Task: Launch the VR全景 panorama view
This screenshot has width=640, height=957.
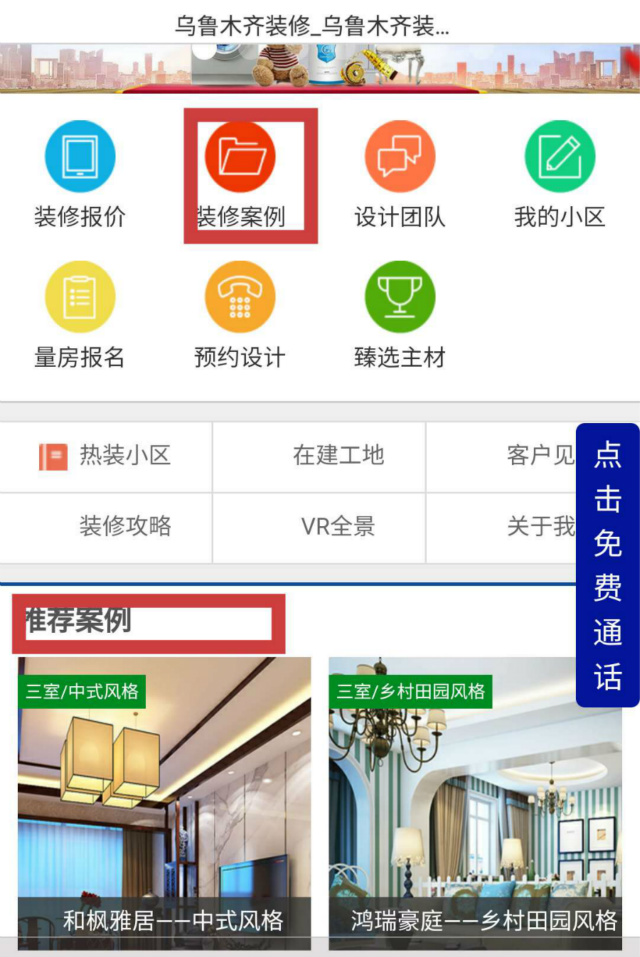Action: [338, 526]
